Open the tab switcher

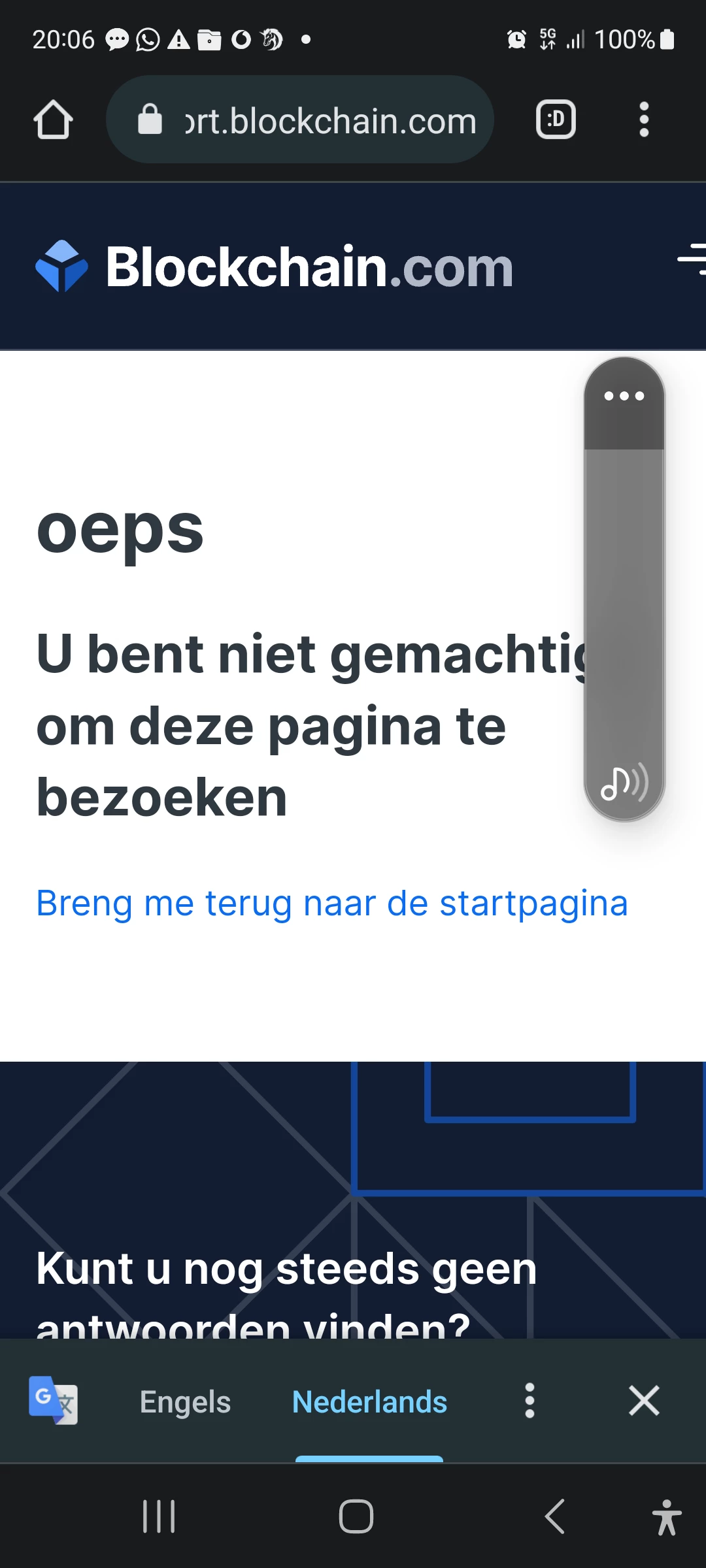[556, 120]
